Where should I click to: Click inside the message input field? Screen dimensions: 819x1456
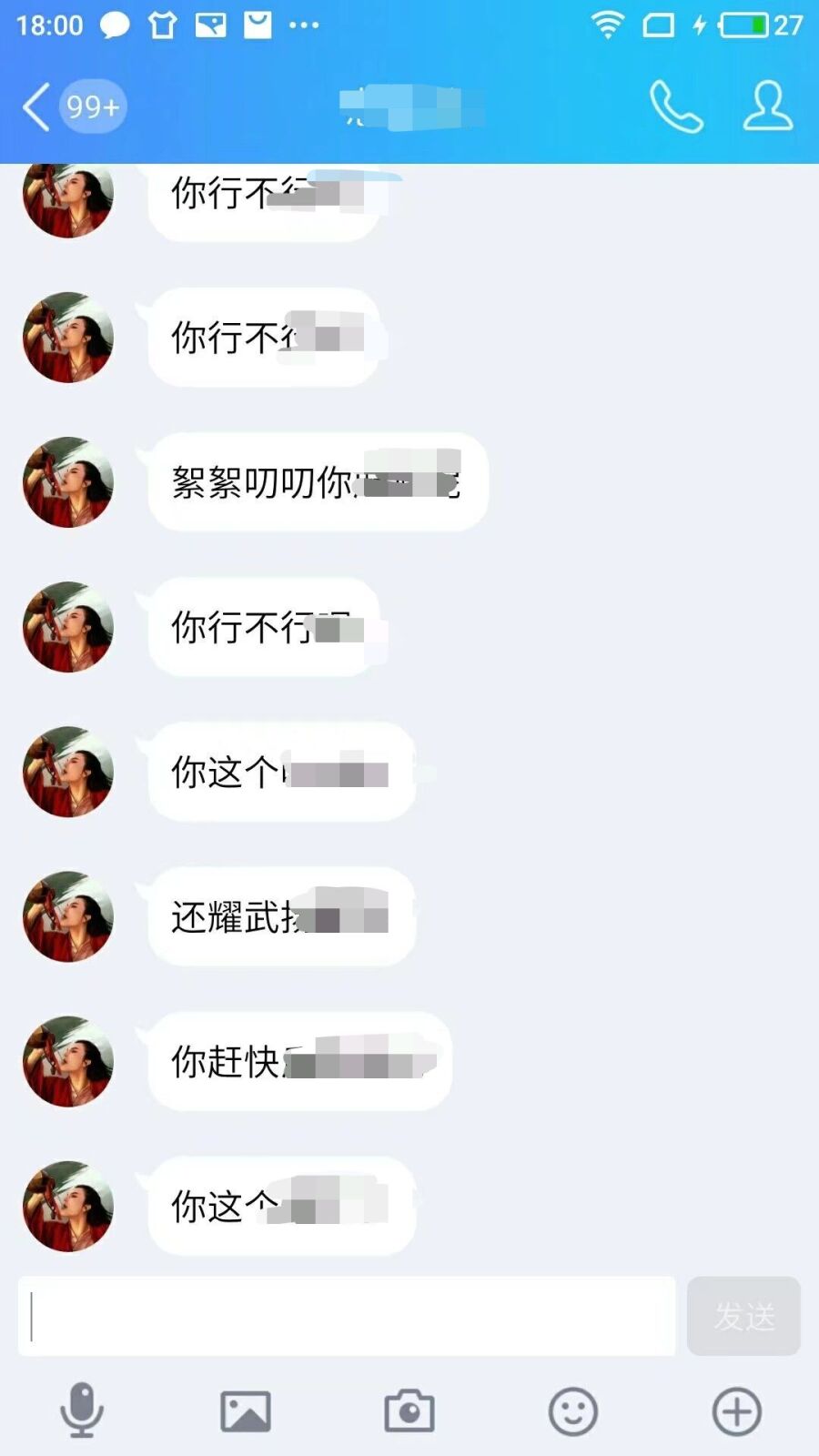click(346, 1315)
